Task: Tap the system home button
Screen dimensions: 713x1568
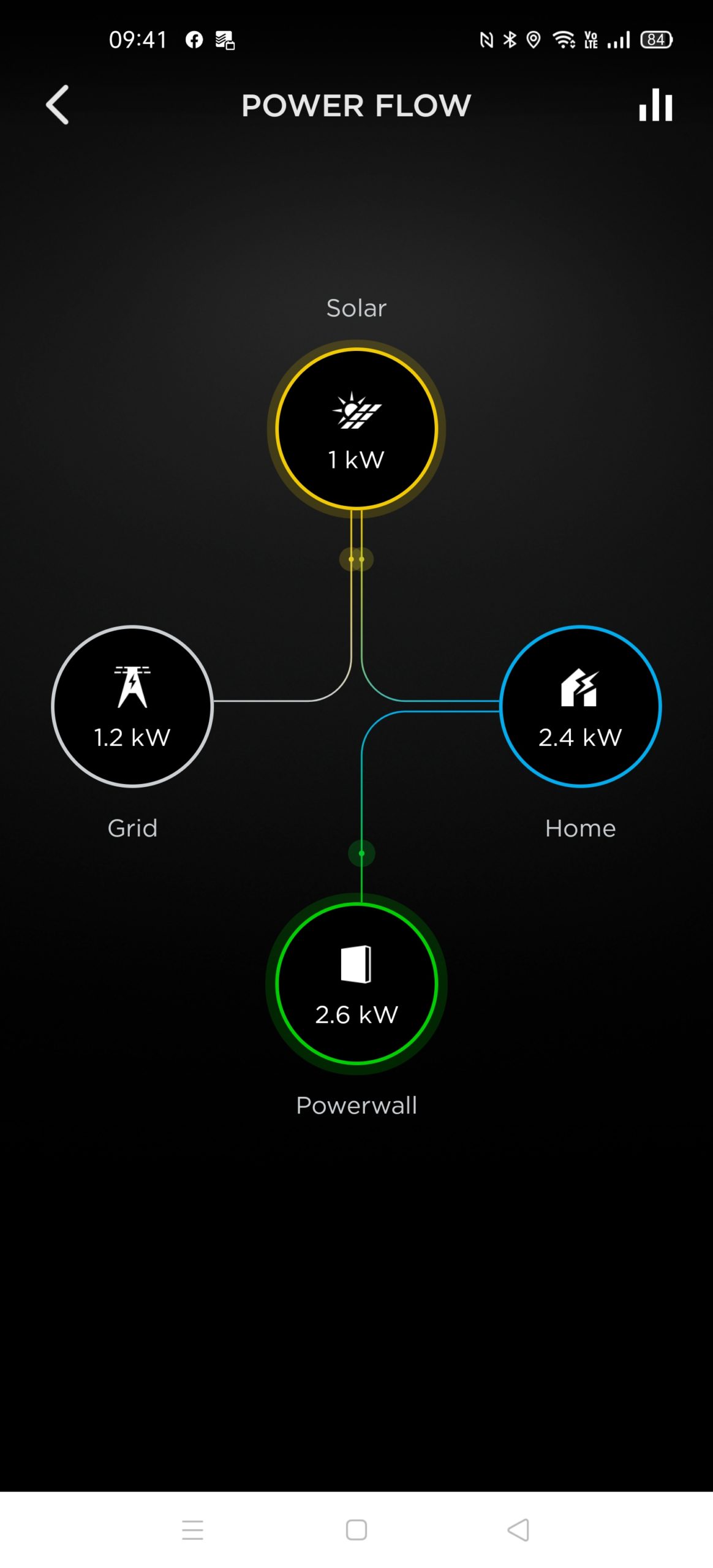Action: click(x=356, y=1529)
